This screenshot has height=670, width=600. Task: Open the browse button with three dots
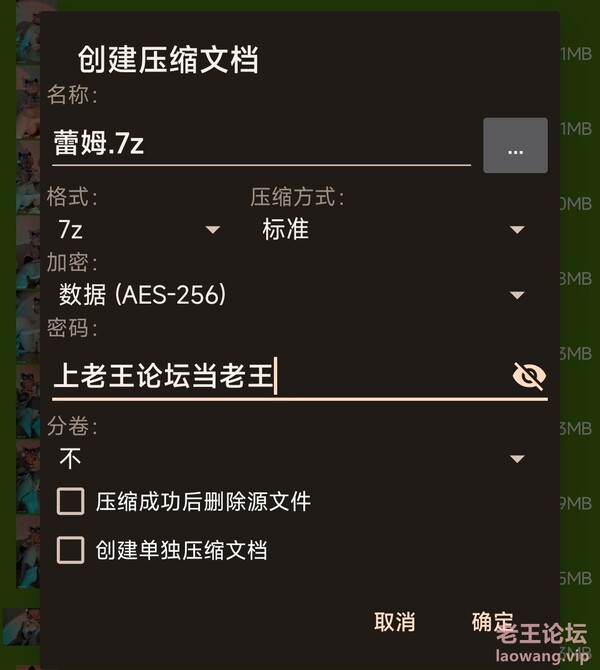(515, 146)
